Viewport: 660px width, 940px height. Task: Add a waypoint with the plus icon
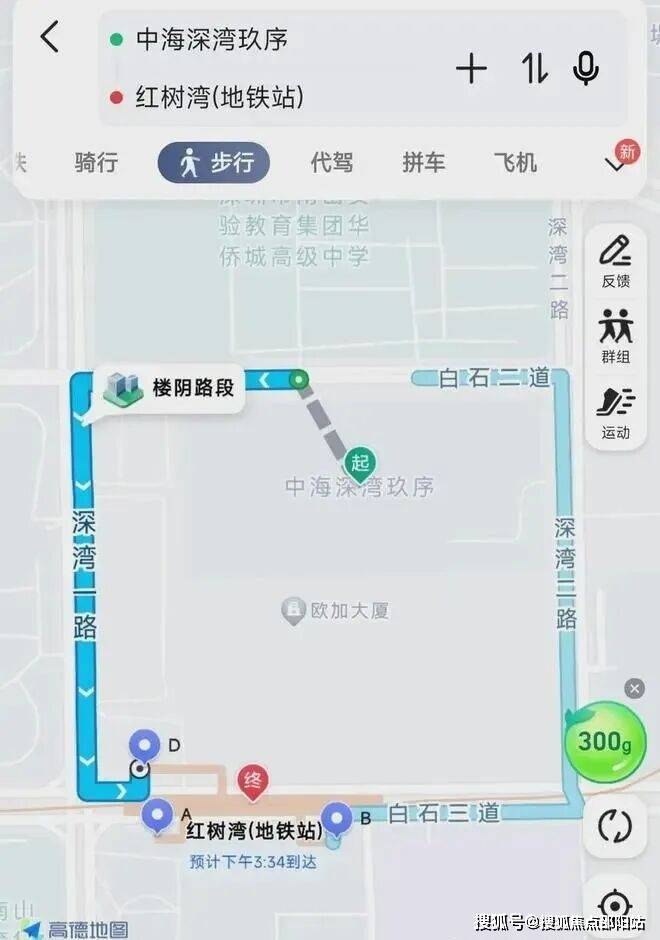471,68
